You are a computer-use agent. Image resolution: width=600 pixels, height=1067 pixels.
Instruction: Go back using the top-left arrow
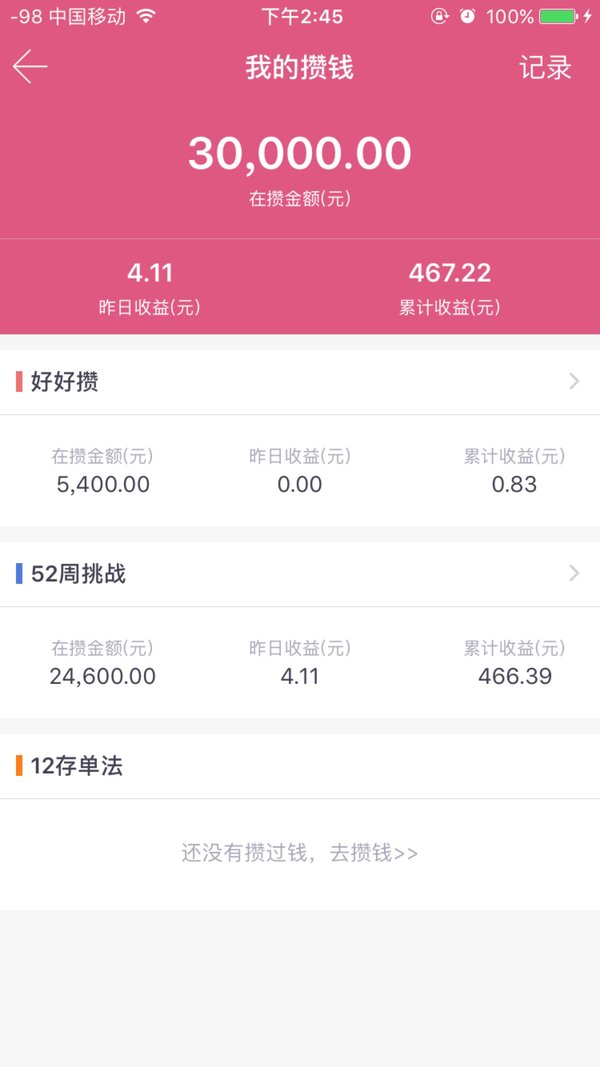(x=30, y=67)
